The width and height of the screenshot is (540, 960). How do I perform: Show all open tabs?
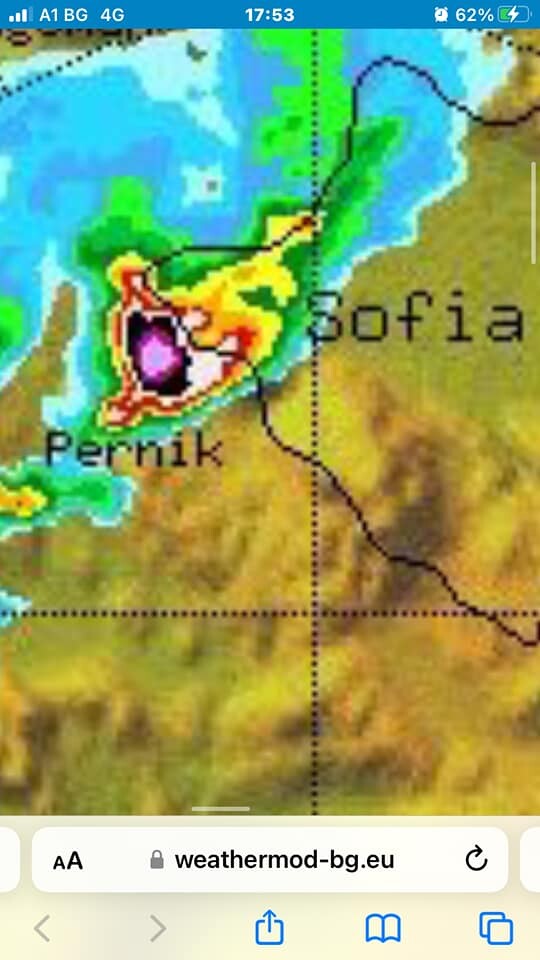(x=496, y=929)
